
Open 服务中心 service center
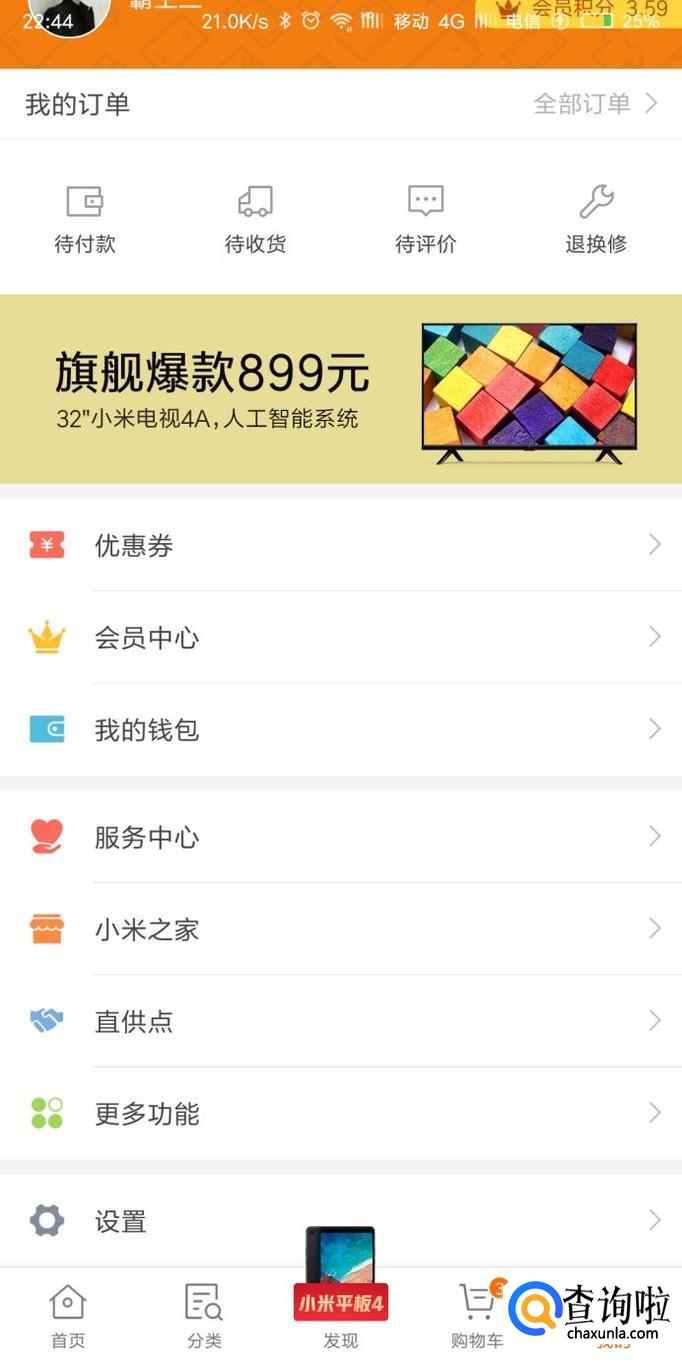[341, 837]
